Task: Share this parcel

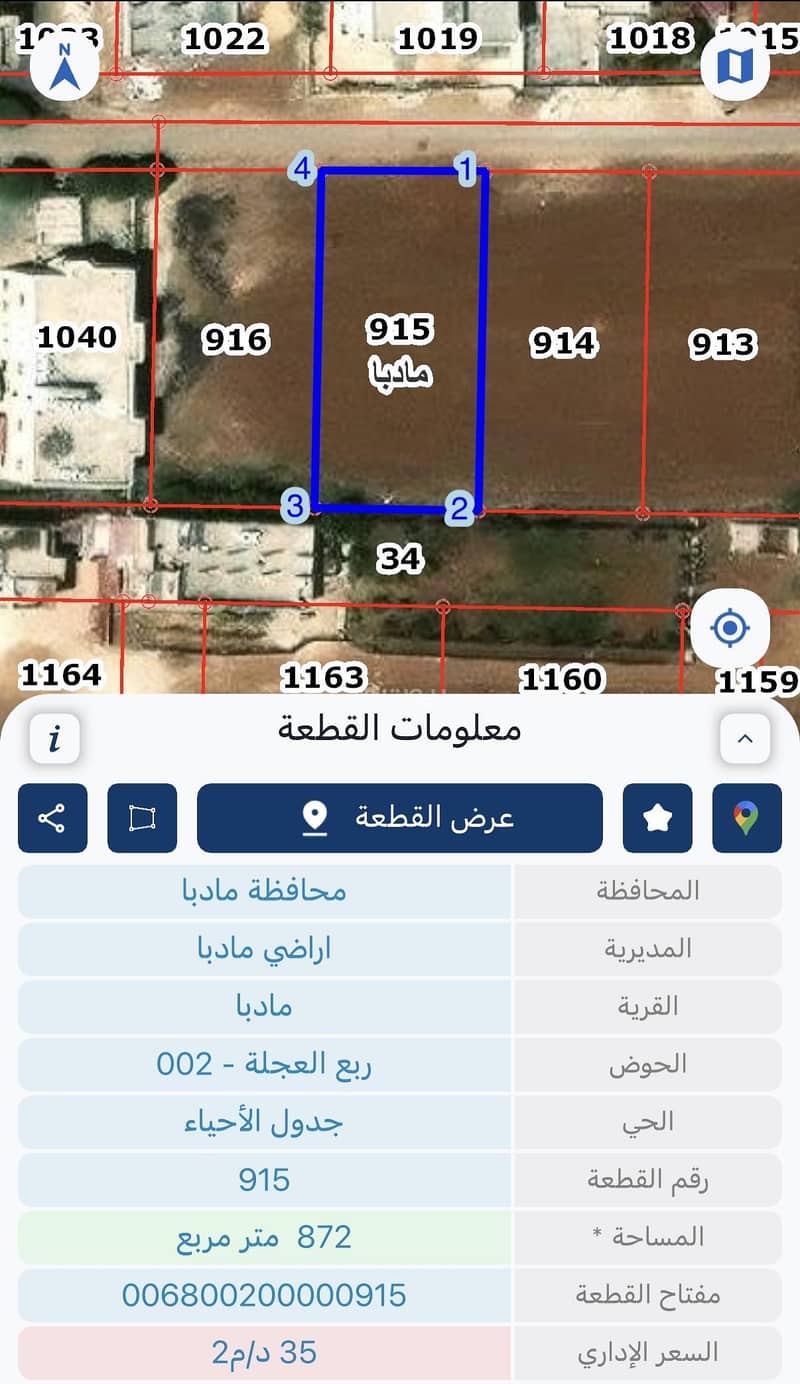Action: (x=53, y=818)
